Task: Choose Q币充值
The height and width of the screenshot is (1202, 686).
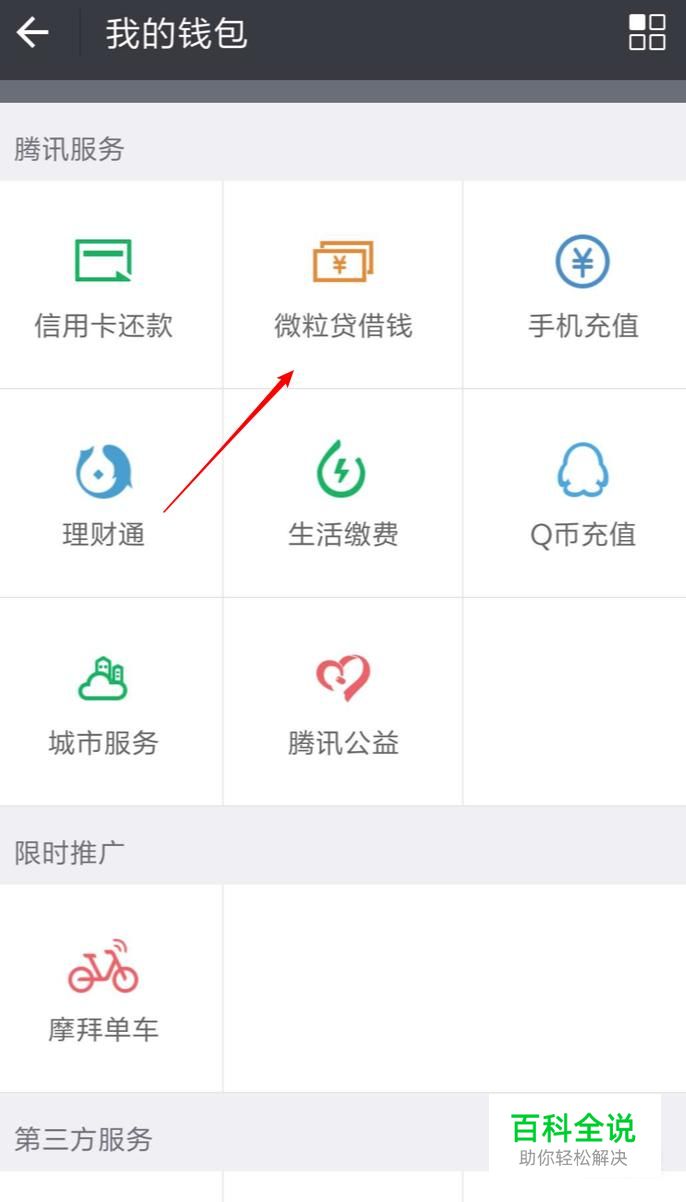Action: coord(582,493)
